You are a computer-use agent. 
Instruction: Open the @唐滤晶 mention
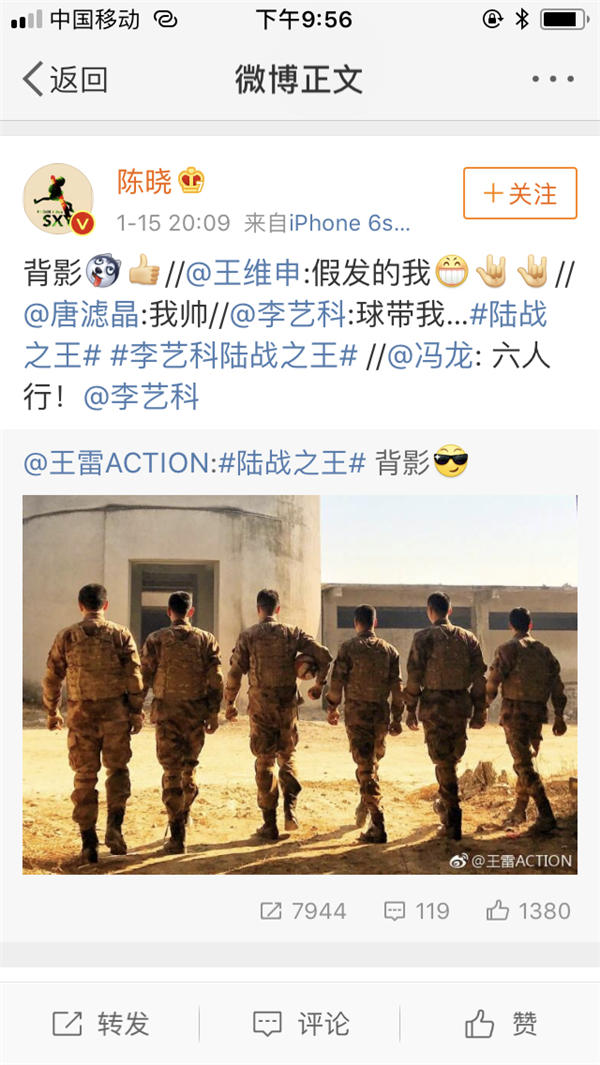tap(83, 315)
